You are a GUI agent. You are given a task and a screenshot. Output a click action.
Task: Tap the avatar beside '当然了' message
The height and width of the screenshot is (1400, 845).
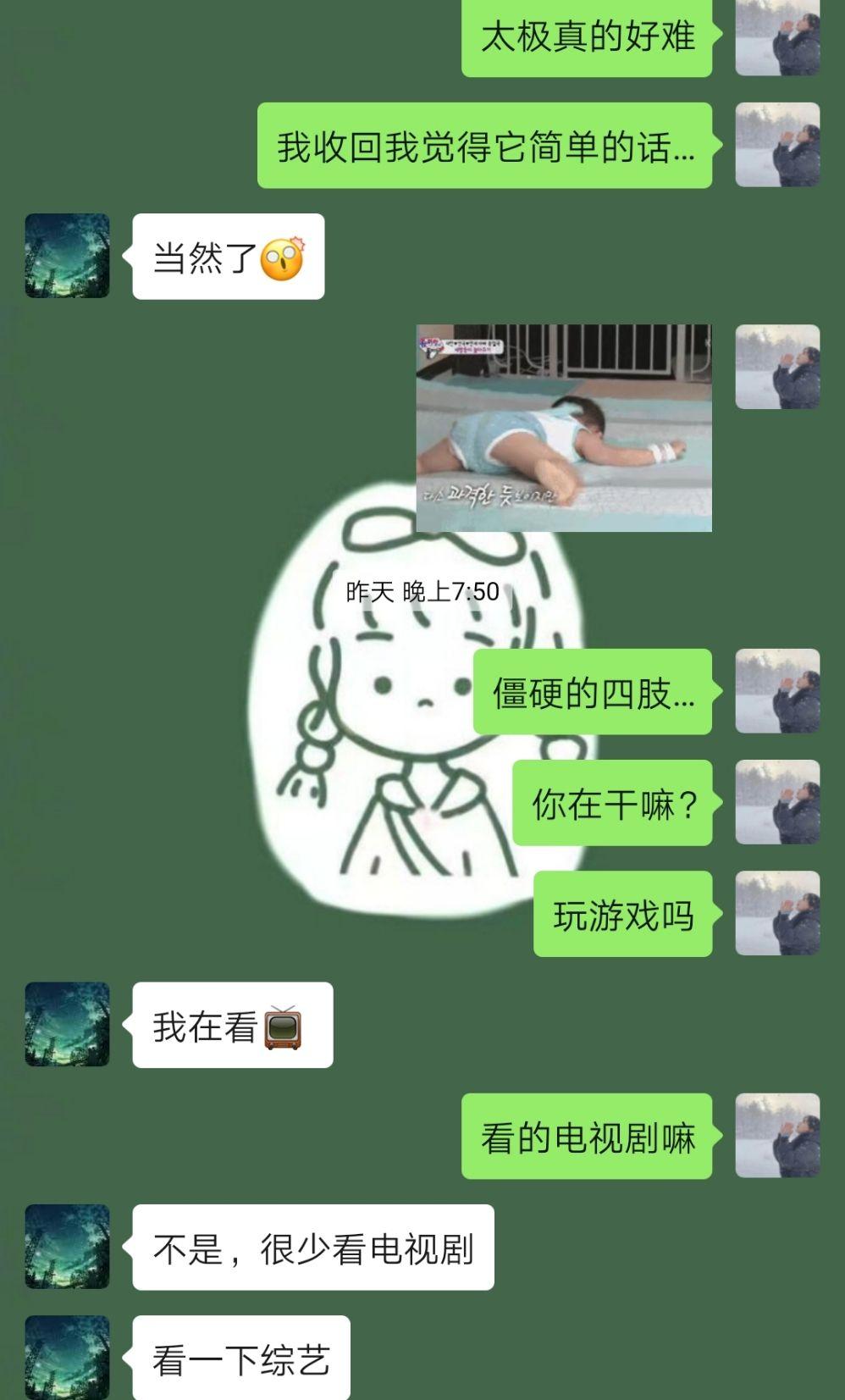tap(68, 256)
